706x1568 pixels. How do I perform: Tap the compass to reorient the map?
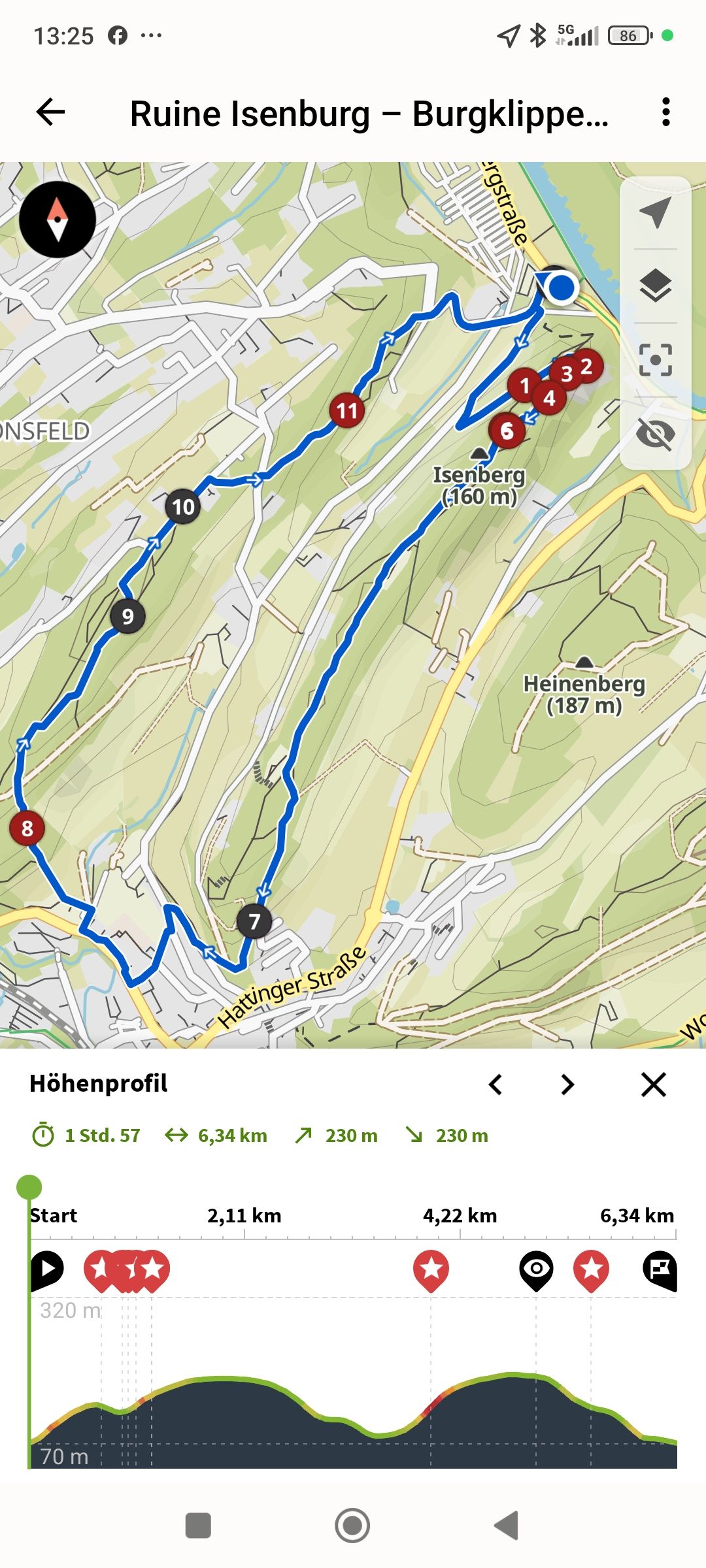pyautogui.click(x=58, y=220)
